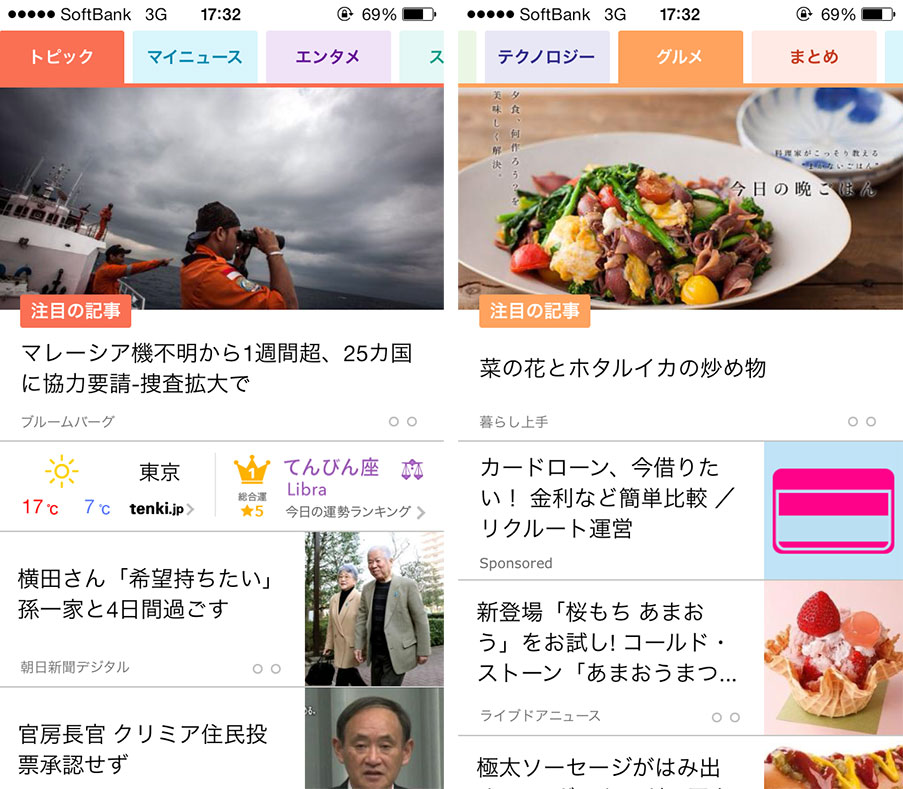Open the 極太ソーセージ article
903x789 pixels.
[x=600, y=768]
